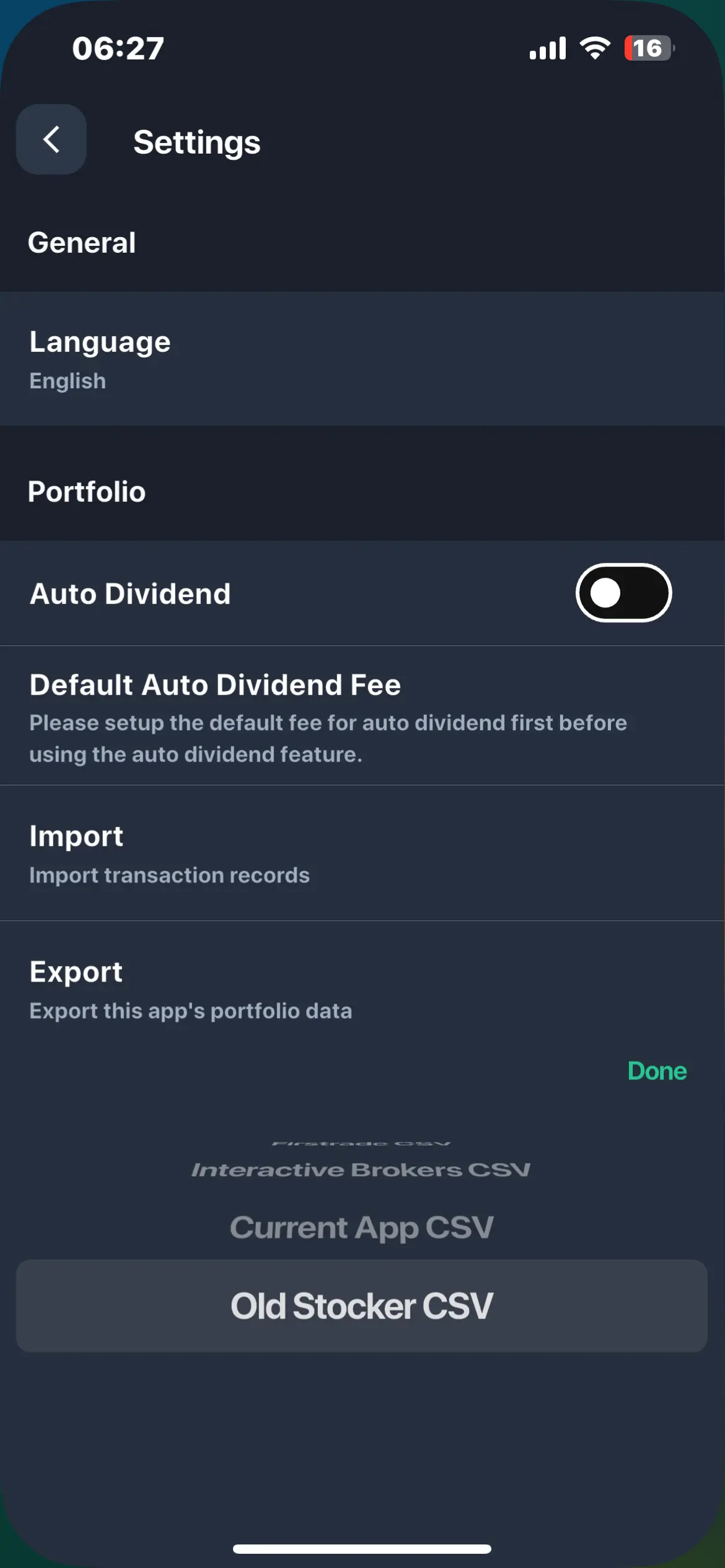Go back from Settings
The width and height of the screenshot is (725, 1568).
(x=51, y=139)
